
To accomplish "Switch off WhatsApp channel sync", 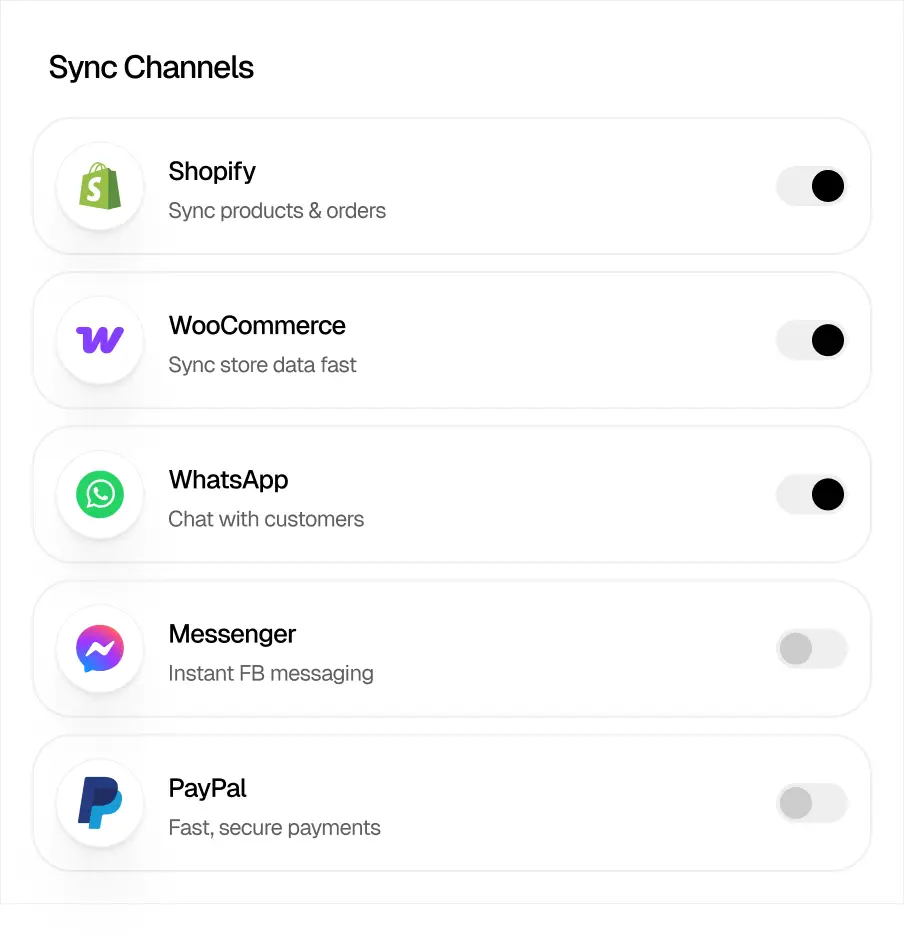I will (811, 494).
